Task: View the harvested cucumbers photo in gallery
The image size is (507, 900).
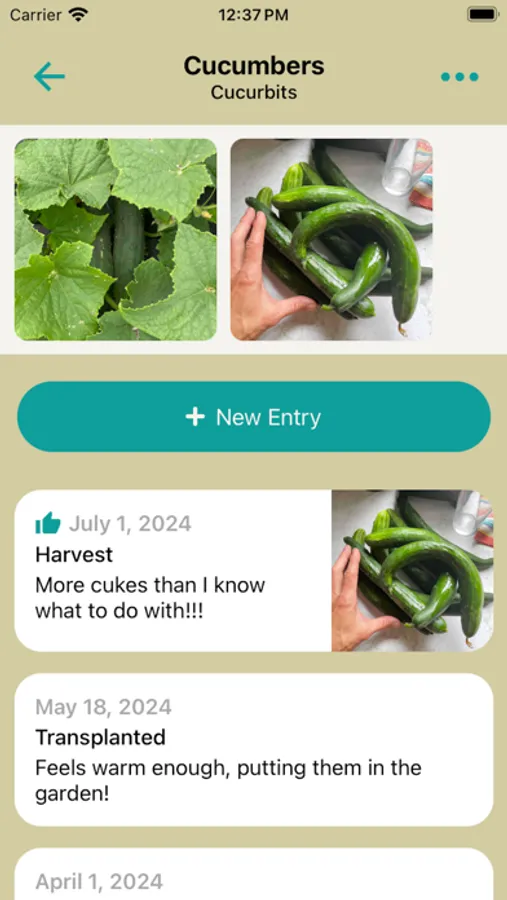Action: pos(331,239)
